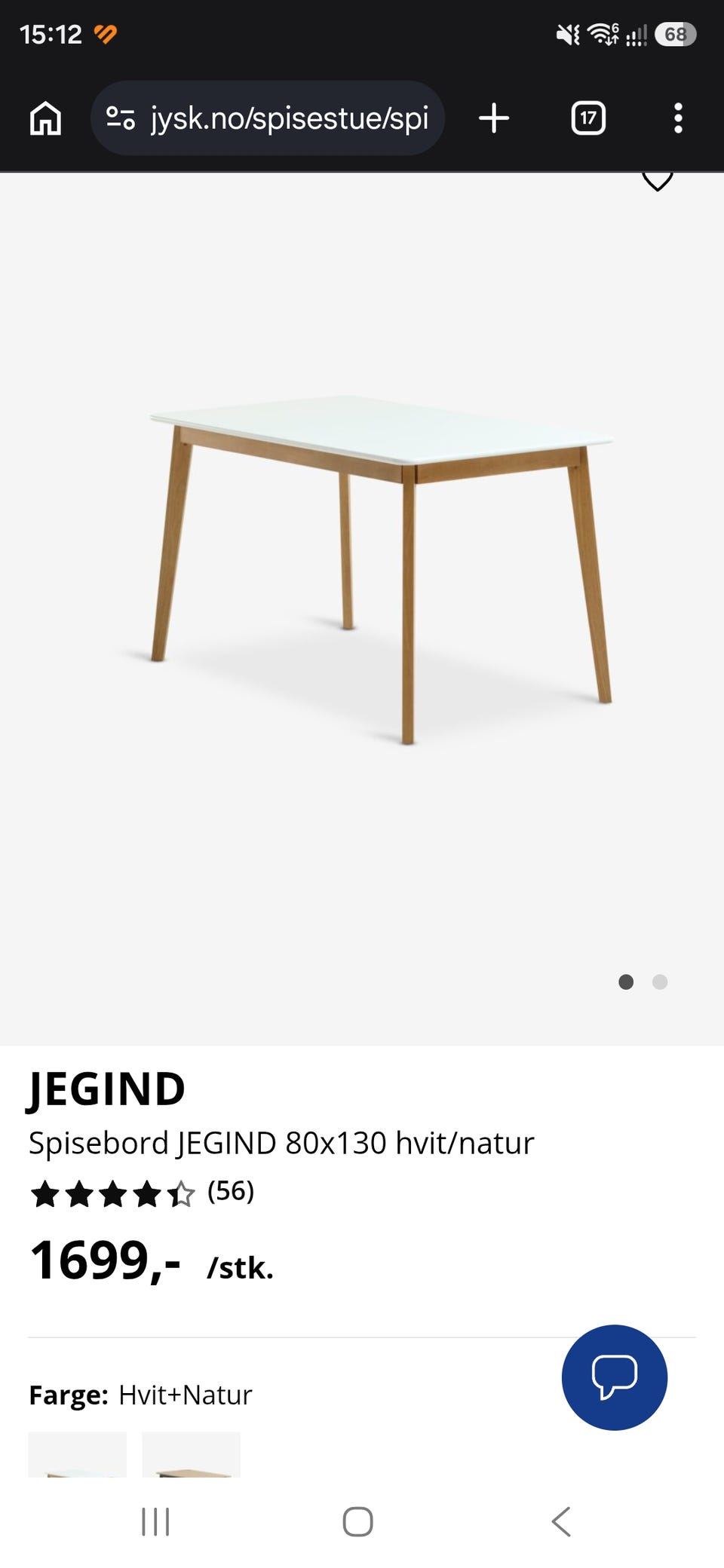
Task: Select the first Hvit+Natur color swatch
Action: pyautogui.click(x=78, y=1455)
